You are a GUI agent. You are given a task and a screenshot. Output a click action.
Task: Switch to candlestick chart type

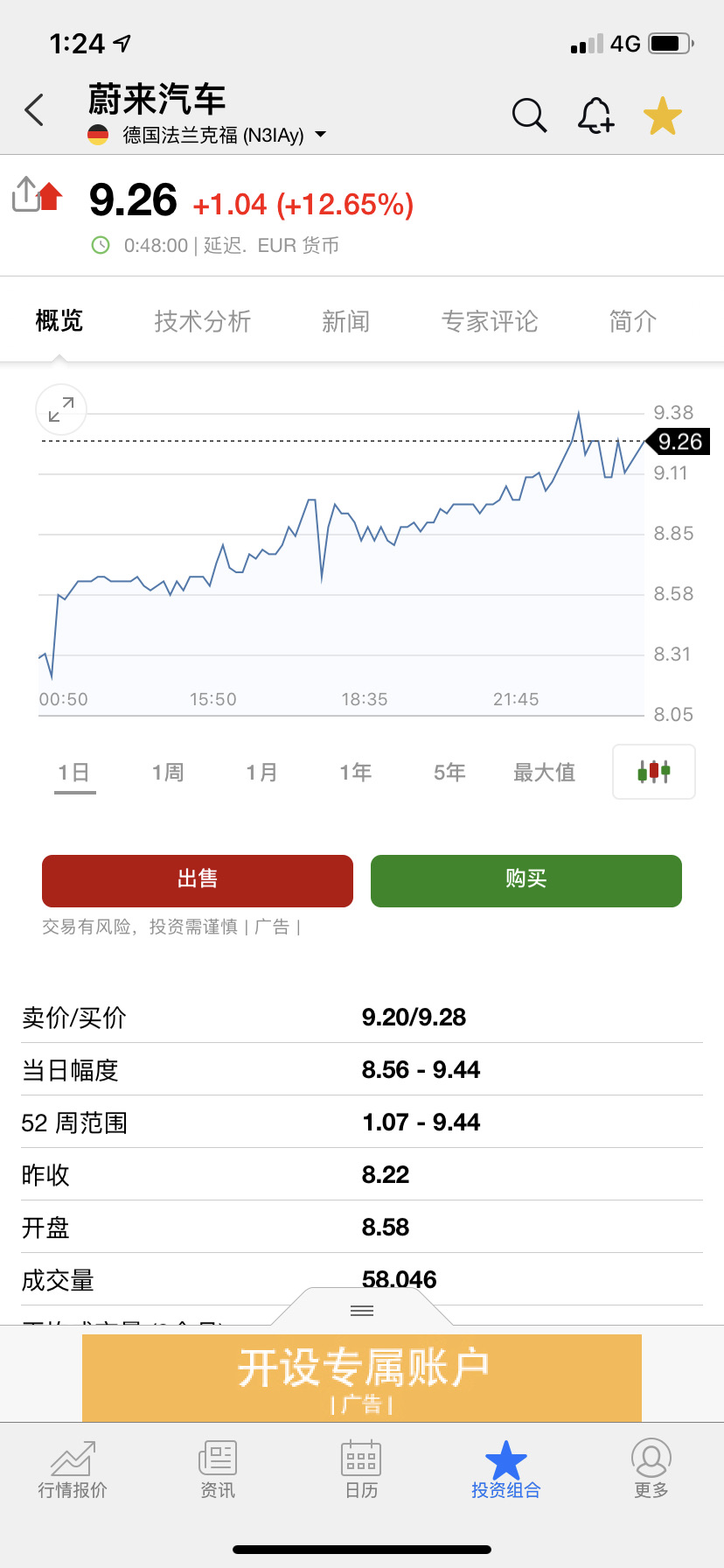[654, 772]
